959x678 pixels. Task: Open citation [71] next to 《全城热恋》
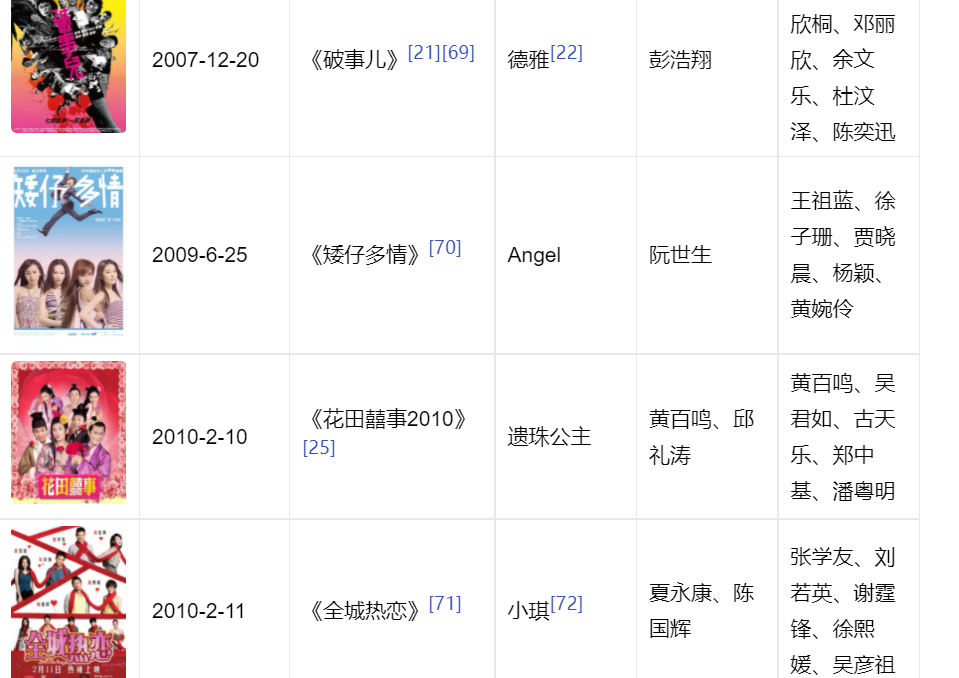click(445, 603)
